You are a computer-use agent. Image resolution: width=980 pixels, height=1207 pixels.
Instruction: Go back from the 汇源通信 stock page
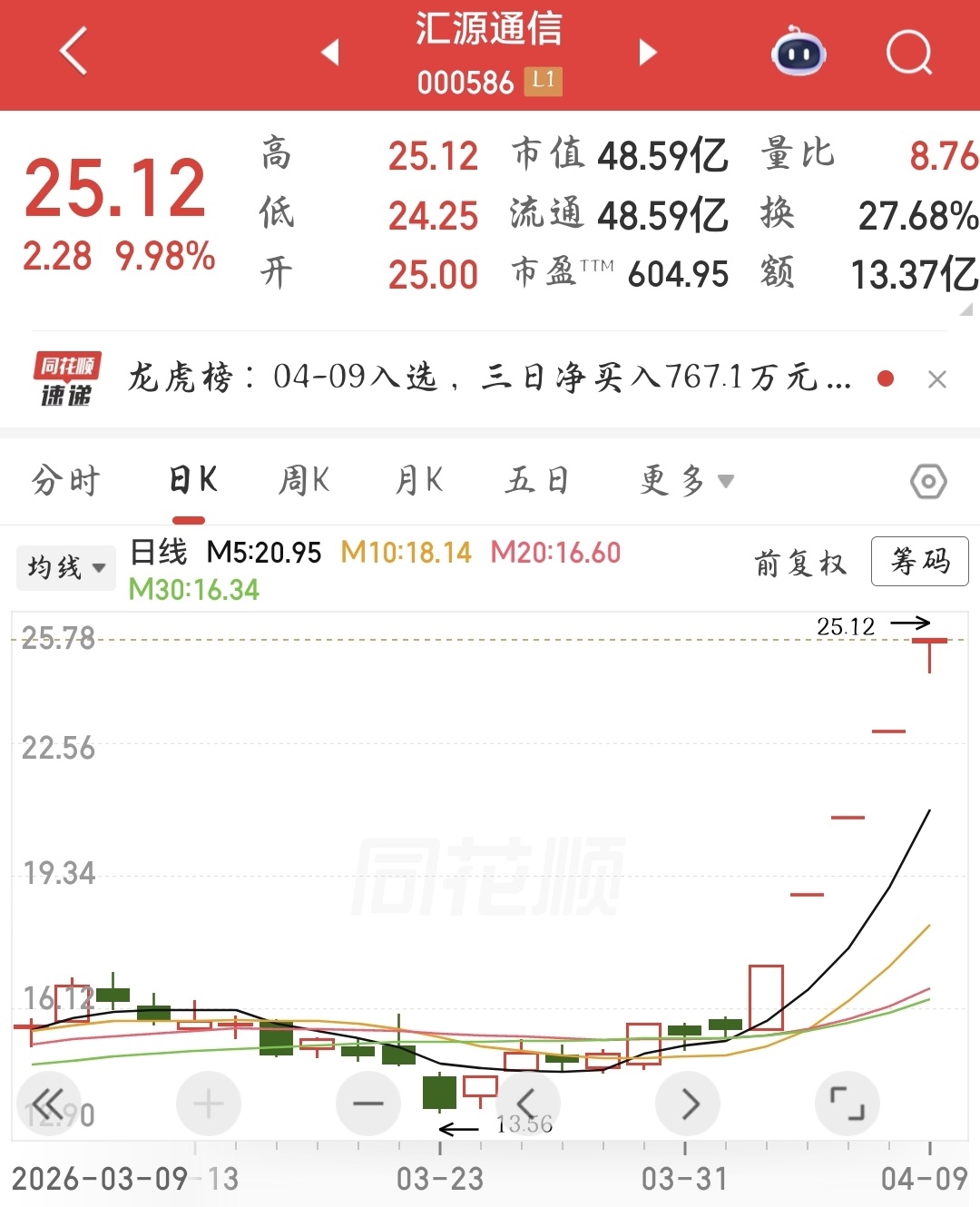73,52
